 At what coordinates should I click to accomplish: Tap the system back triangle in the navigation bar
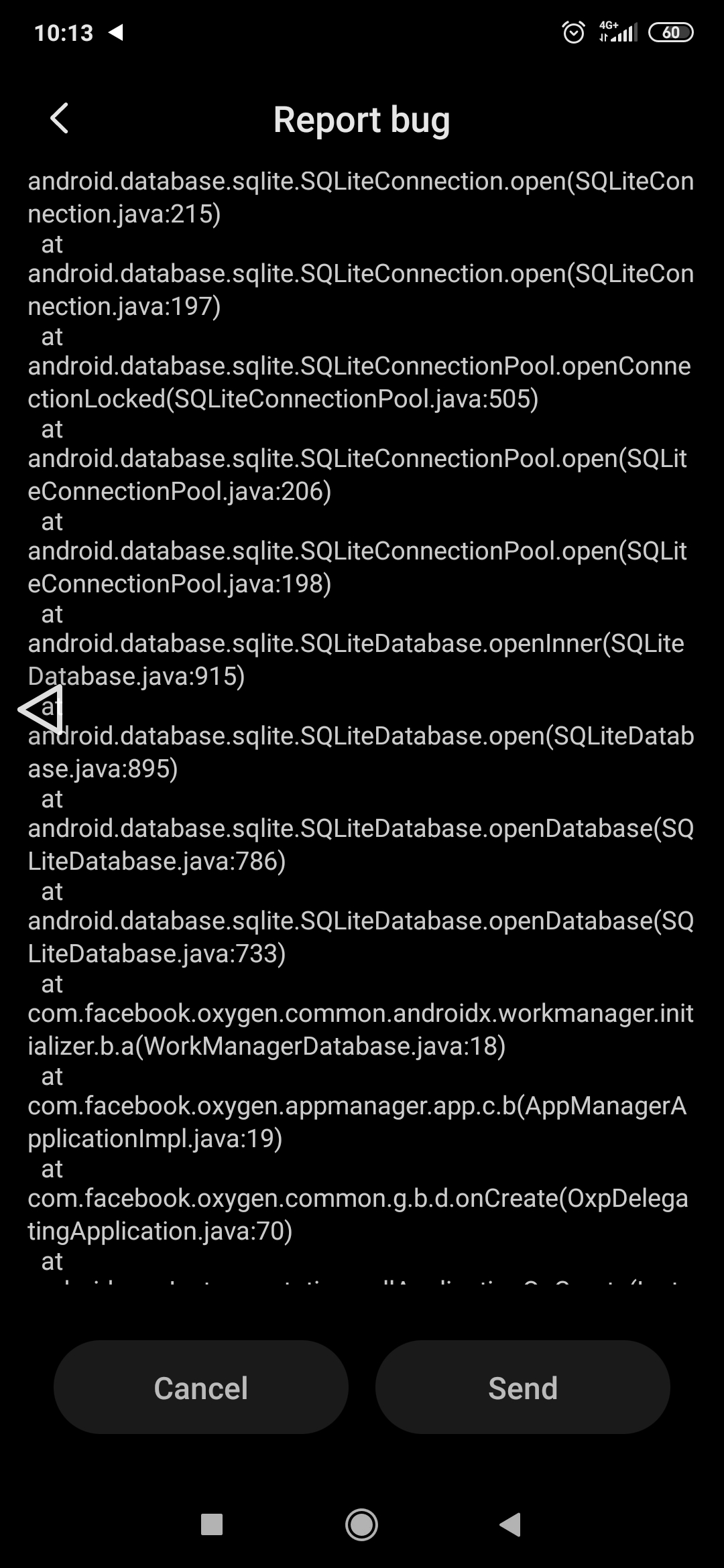511,1524
